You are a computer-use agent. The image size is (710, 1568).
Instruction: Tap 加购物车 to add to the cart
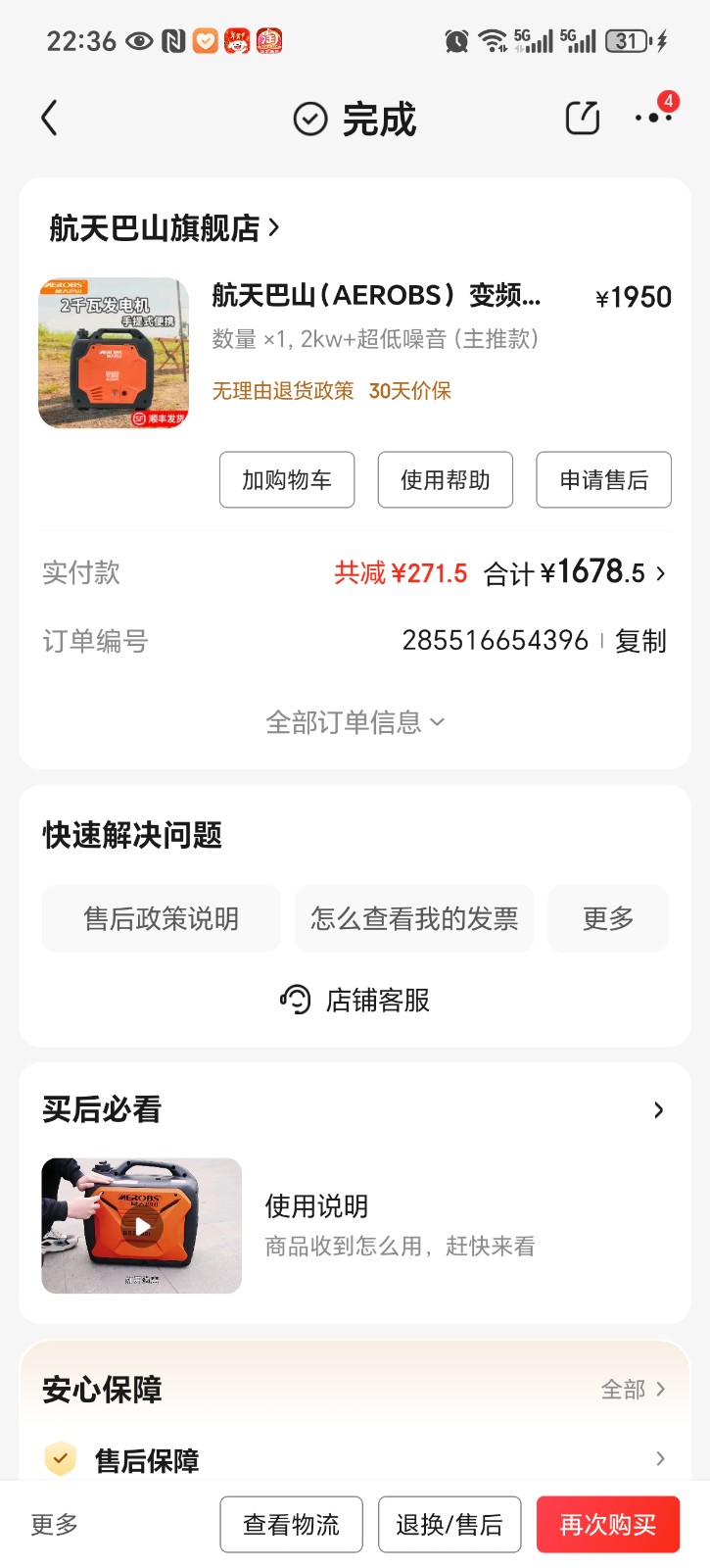[287, 480]
